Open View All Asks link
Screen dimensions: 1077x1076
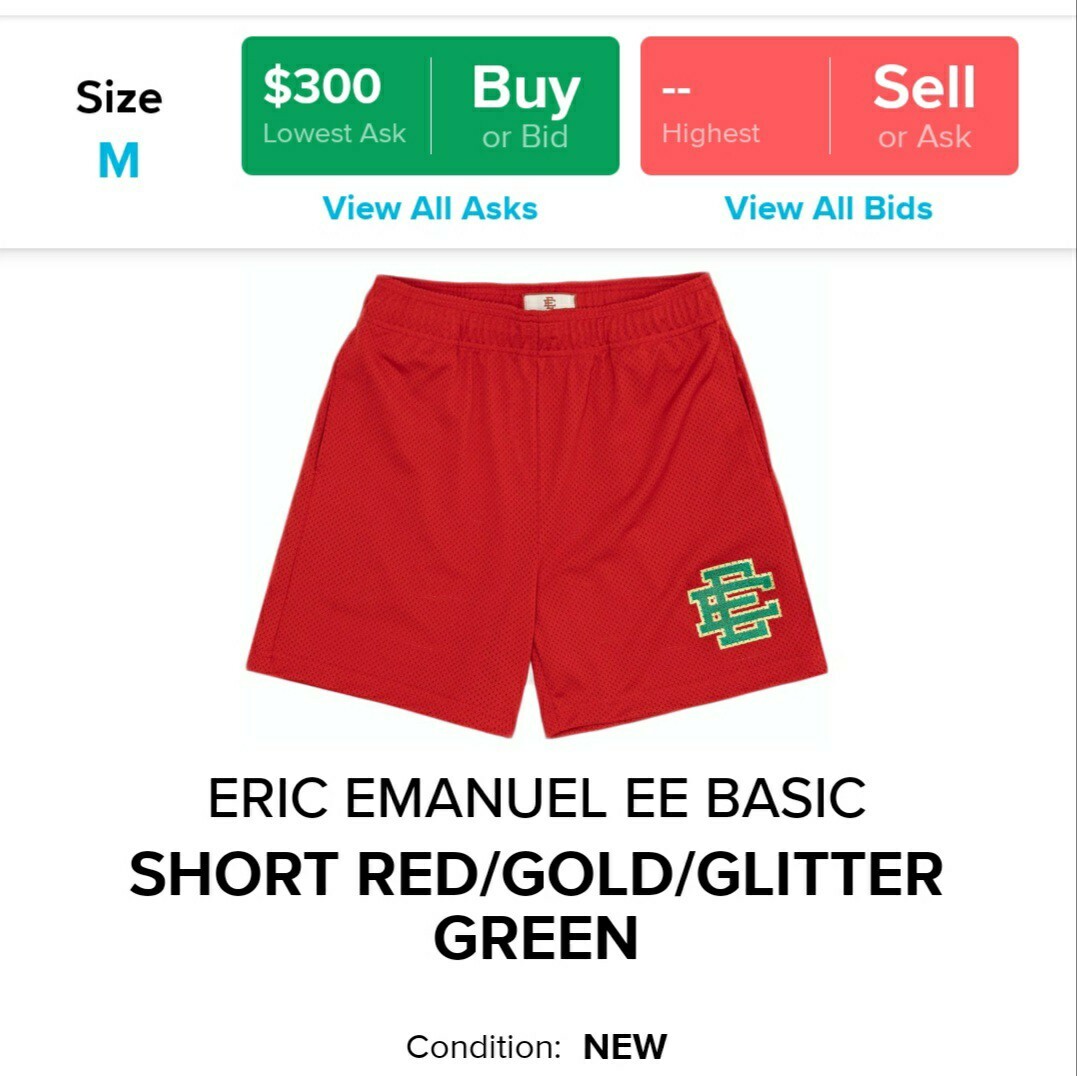pyautogui.click(x=430, y=208)
